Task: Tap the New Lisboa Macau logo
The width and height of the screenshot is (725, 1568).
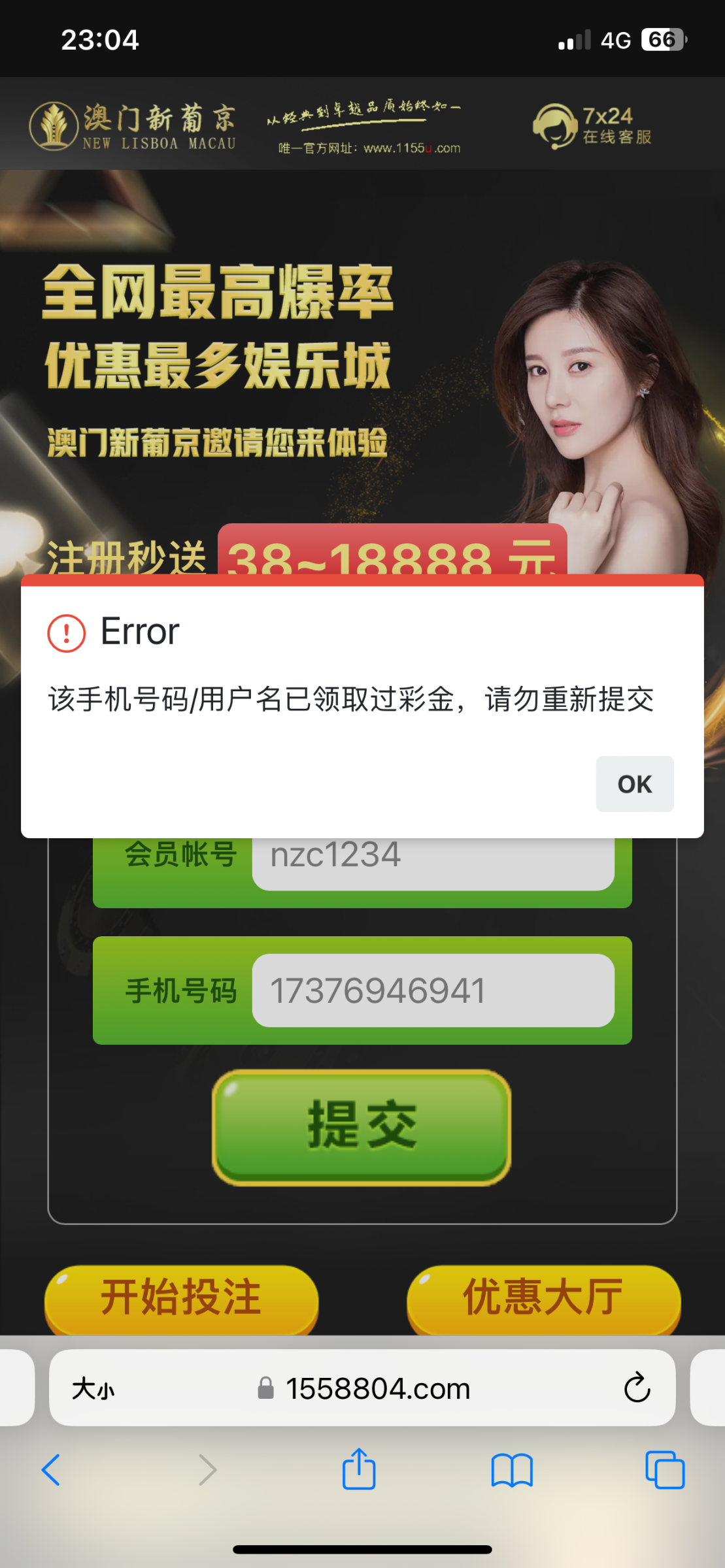Action: [134, 124]
